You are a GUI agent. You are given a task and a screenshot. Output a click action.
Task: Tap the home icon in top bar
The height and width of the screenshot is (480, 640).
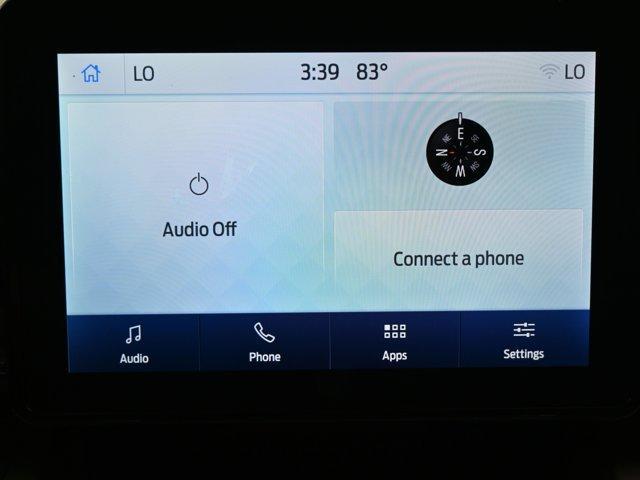[x=91, y=73]
